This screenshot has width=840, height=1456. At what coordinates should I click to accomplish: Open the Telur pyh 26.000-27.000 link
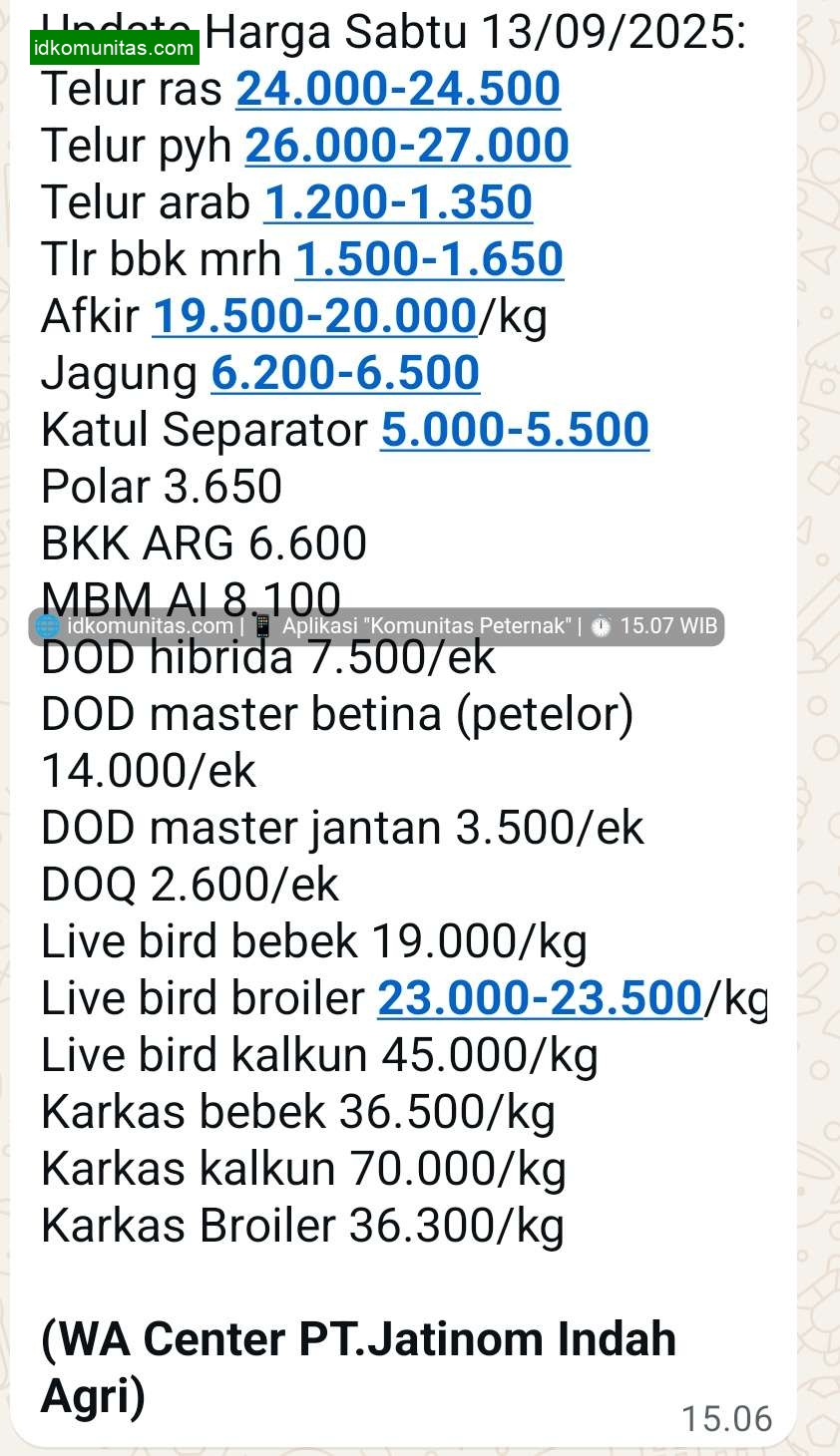(x=407, y=146)
